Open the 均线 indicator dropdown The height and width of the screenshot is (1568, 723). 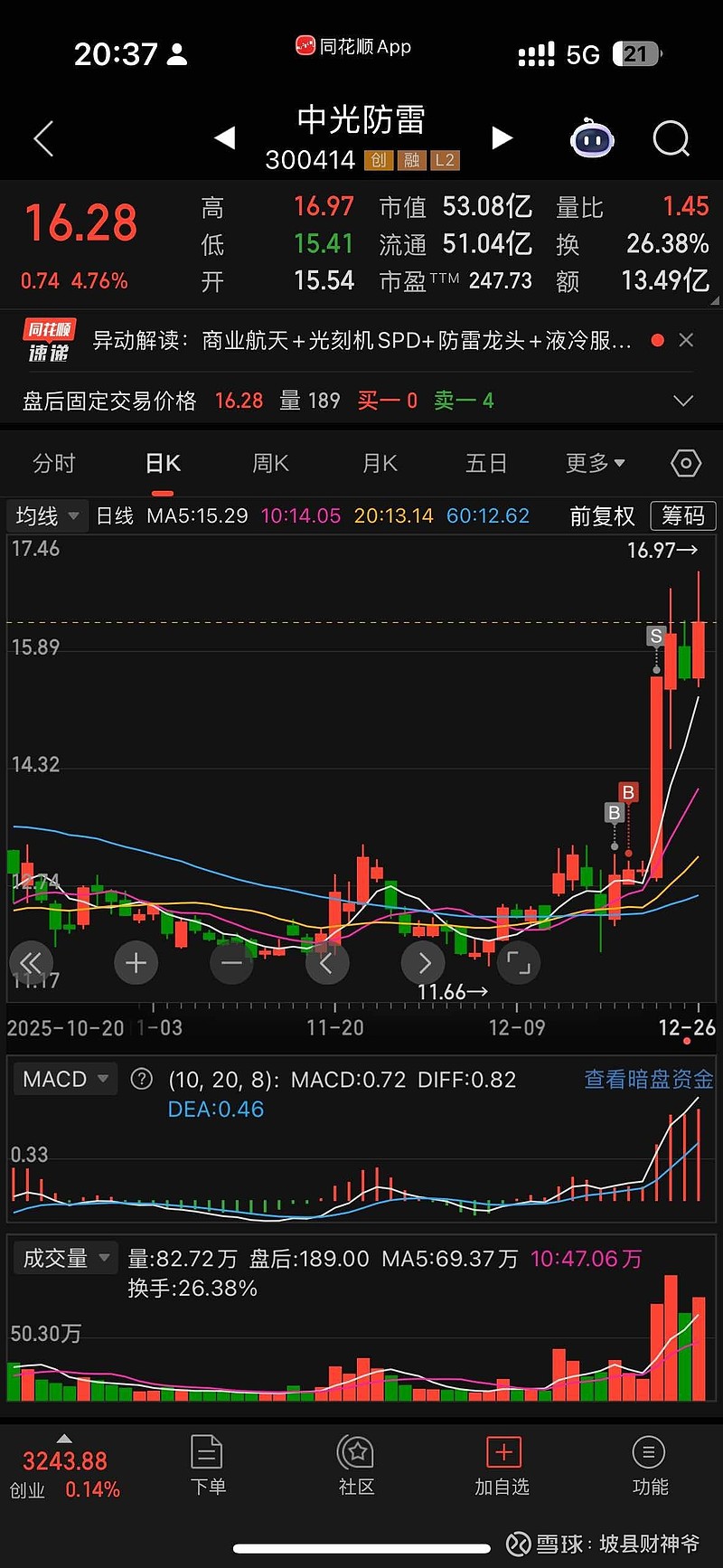click(45, 515)
